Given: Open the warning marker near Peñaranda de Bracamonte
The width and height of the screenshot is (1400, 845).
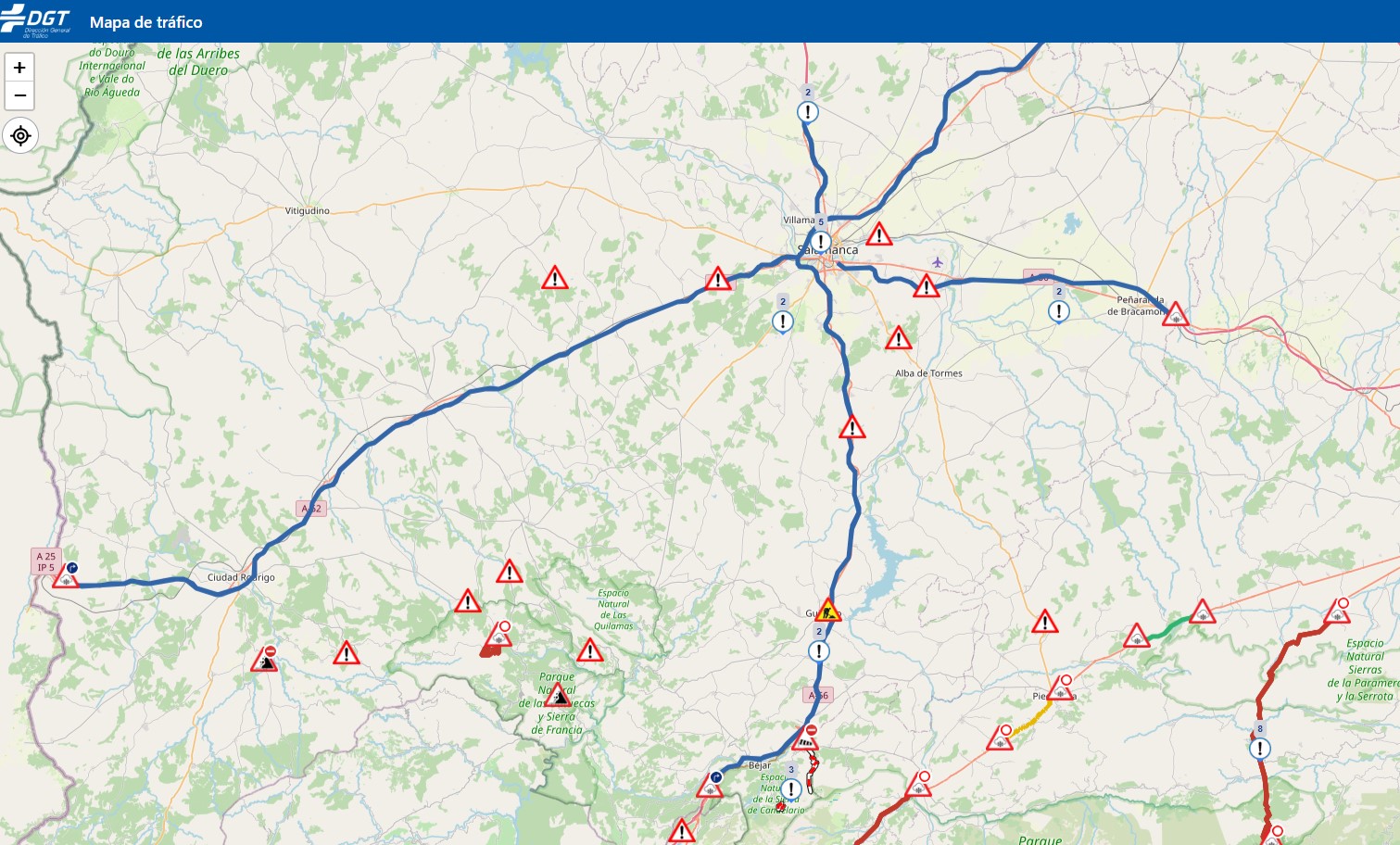Looking at the screenshot, I should [1175, 315].
